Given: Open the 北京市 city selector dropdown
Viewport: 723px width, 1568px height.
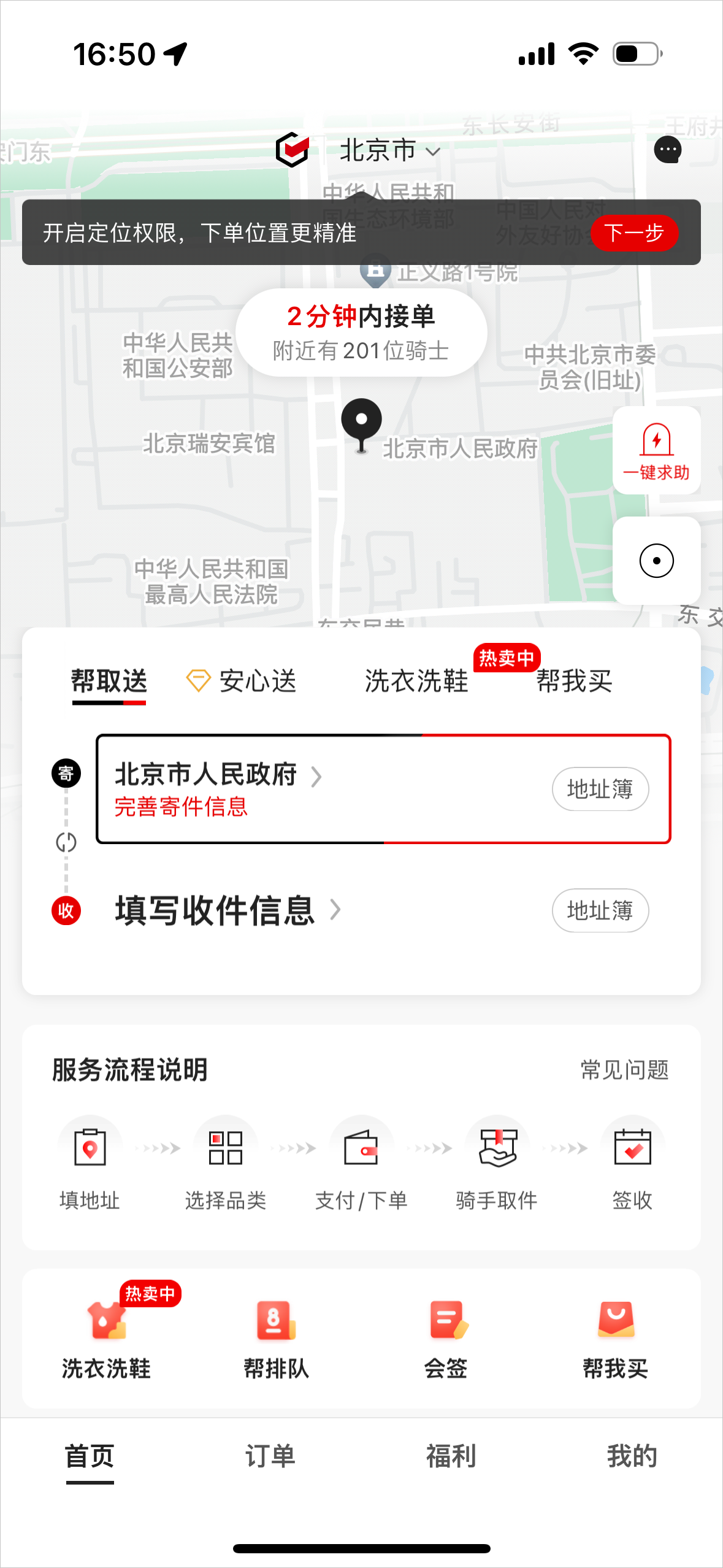Looking at the screenshot, I should (x=389, y=151).
